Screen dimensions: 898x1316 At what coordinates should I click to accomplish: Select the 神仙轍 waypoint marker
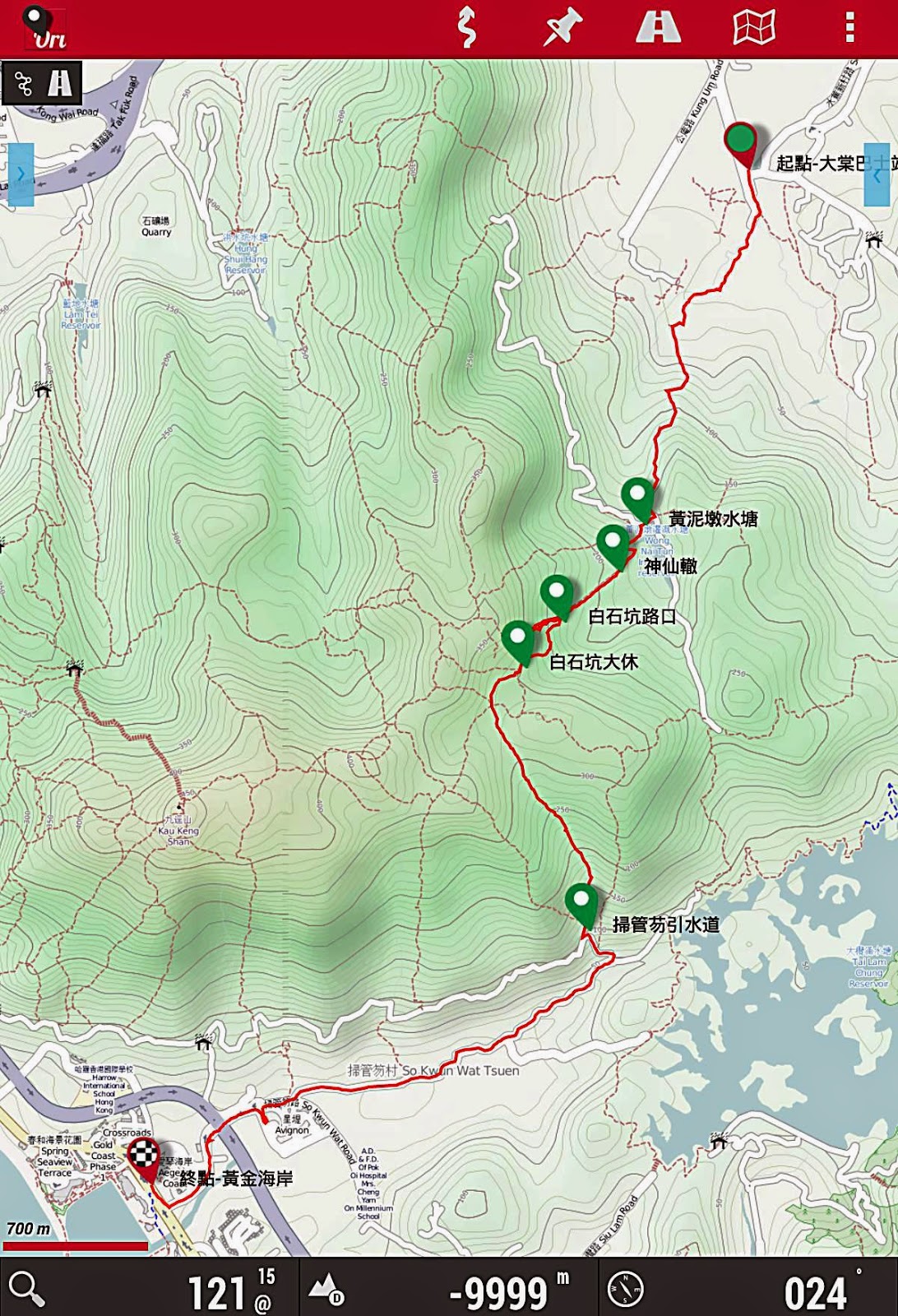[x=613, y=544]
